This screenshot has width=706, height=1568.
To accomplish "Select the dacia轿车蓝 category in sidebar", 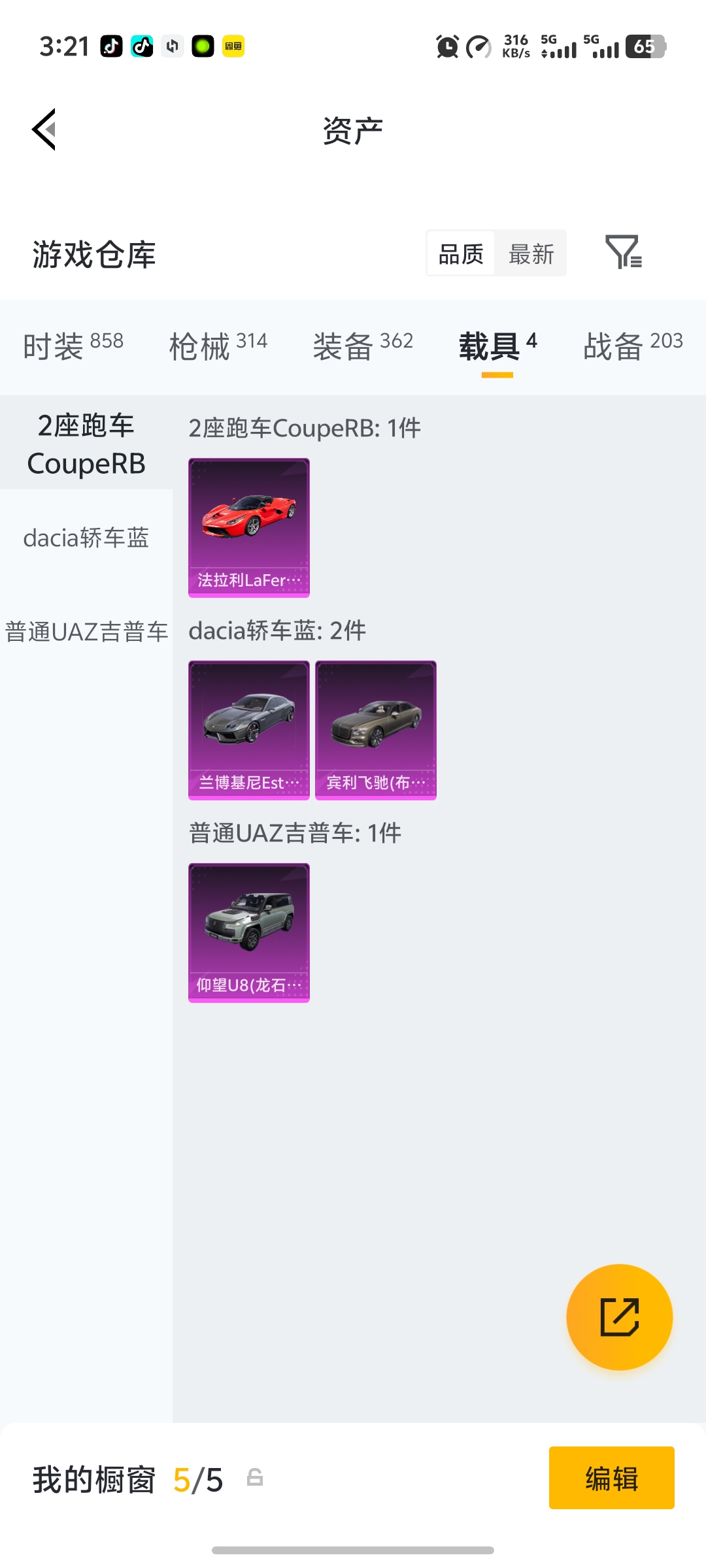I will coord(85,538).
